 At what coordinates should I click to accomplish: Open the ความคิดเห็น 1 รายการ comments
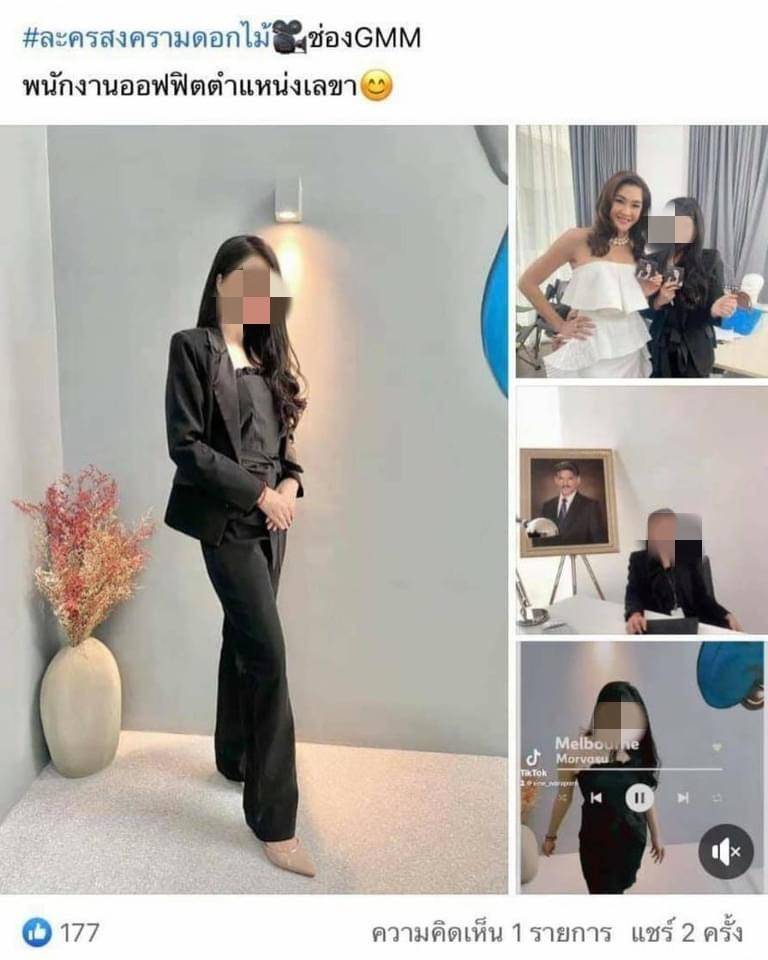tap(491, 934)
